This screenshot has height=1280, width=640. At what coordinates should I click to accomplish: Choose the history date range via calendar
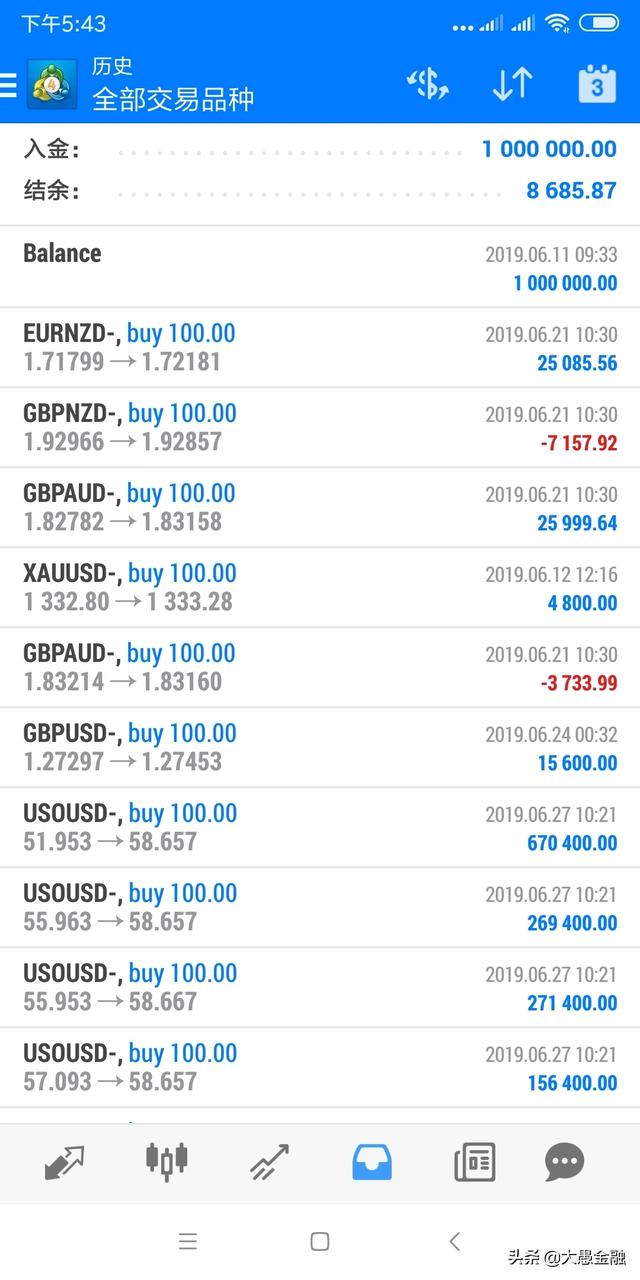[x=597, y=85]
